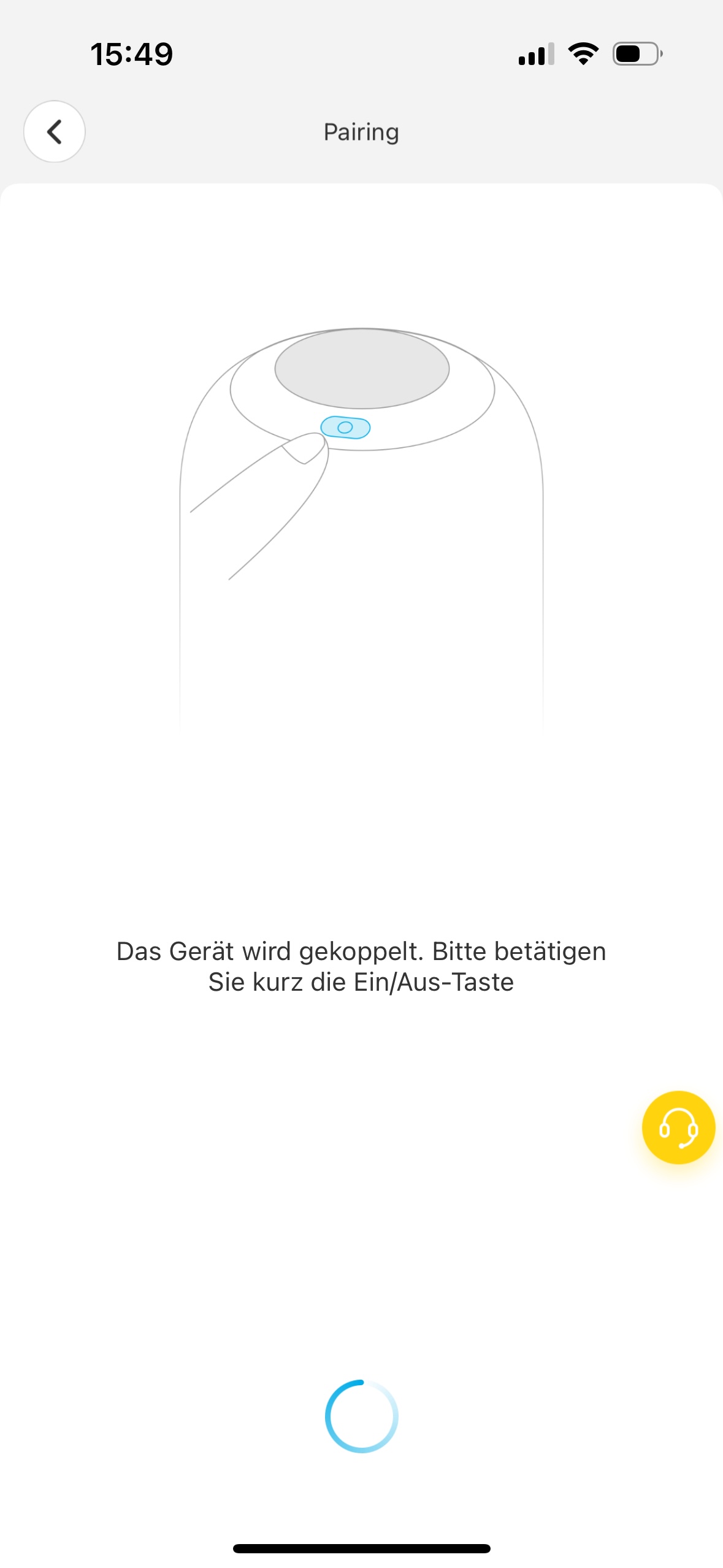This screenshot has width=723, height=1568.
Task: Go back from the Pairing screen
Action: 55,131
